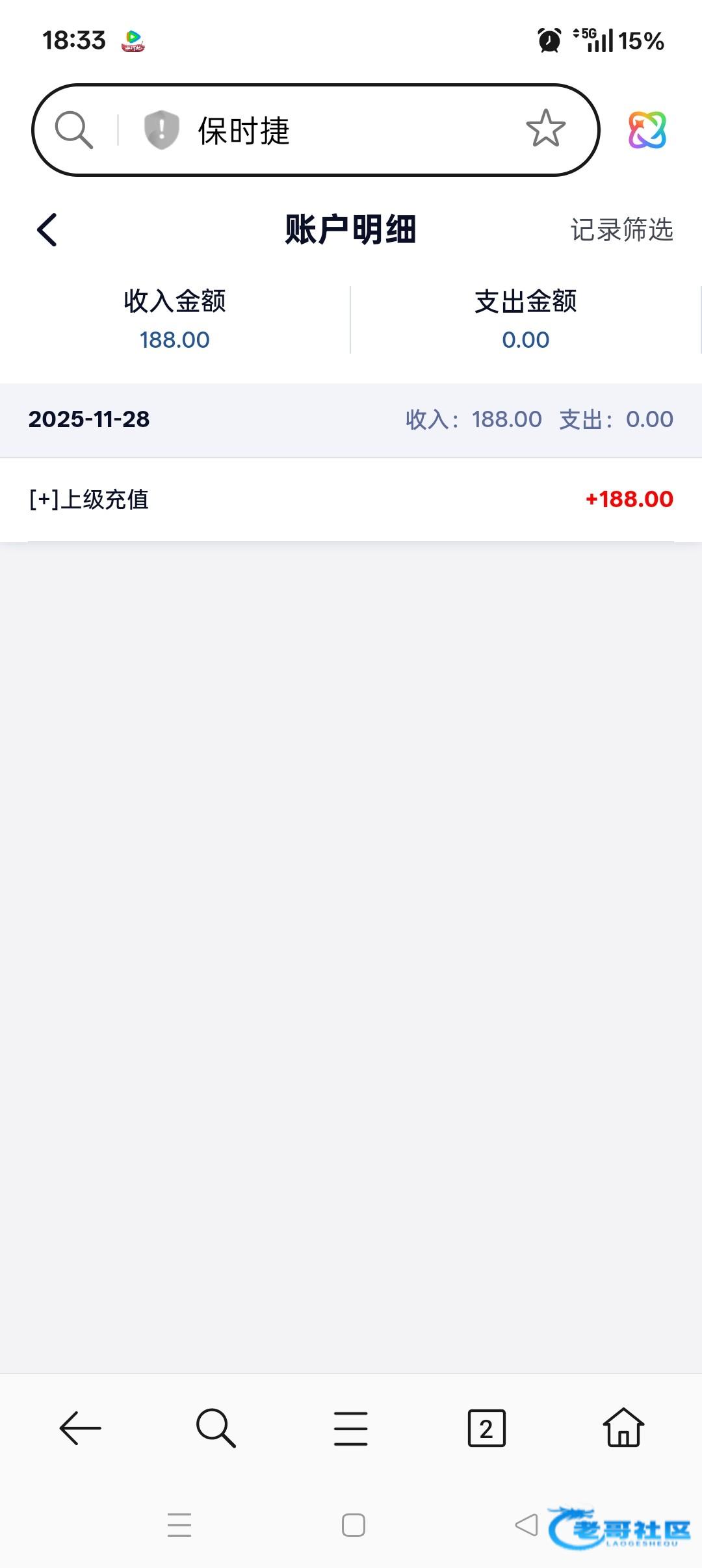This screenshot has height=1568, width=702.
Task: Open browser search from bottom toolbar
Action: [216, 1428]
